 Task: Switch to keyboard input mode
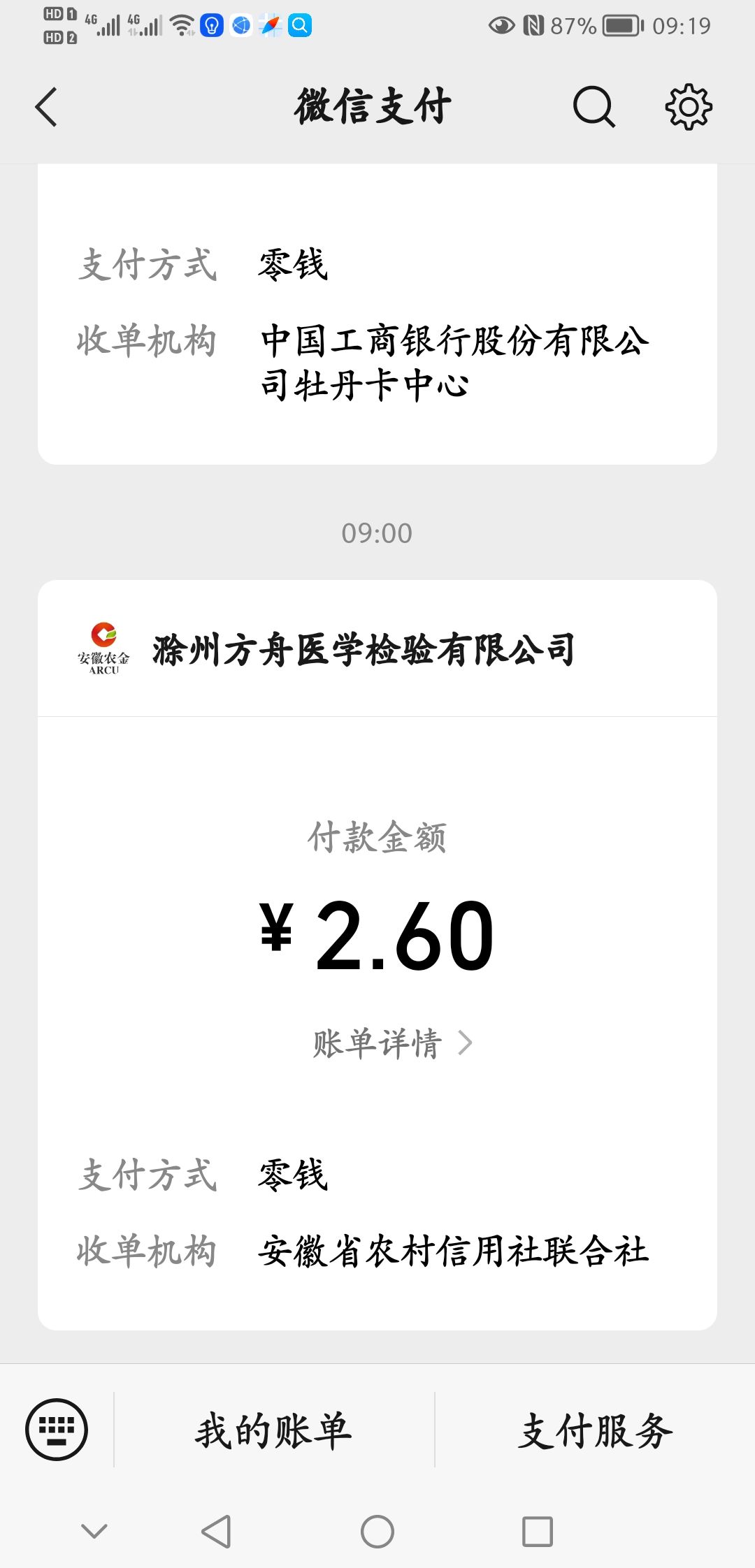tap(57, 1430)
